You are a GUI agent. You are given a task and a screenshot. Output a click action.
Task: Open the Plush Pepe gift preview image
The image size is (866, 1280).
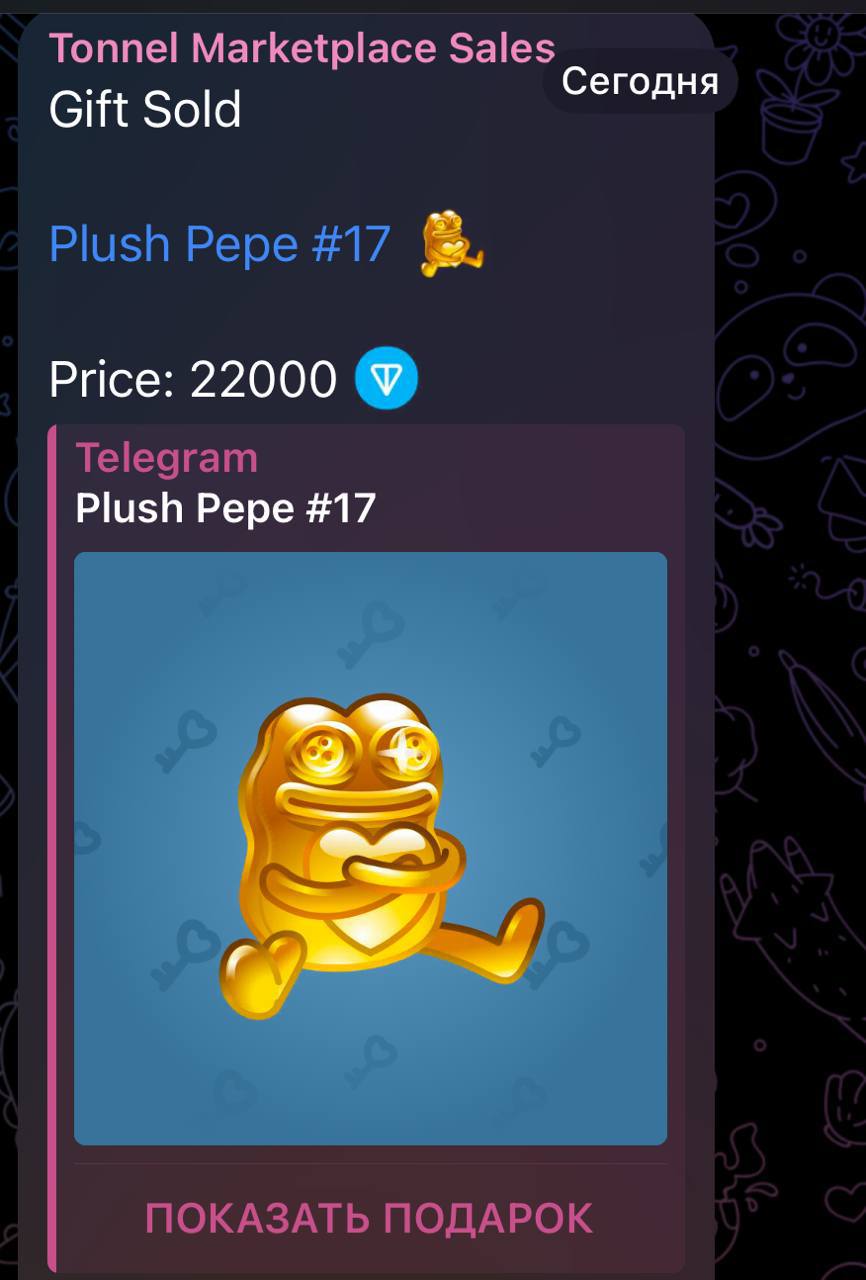click(370, 848)
